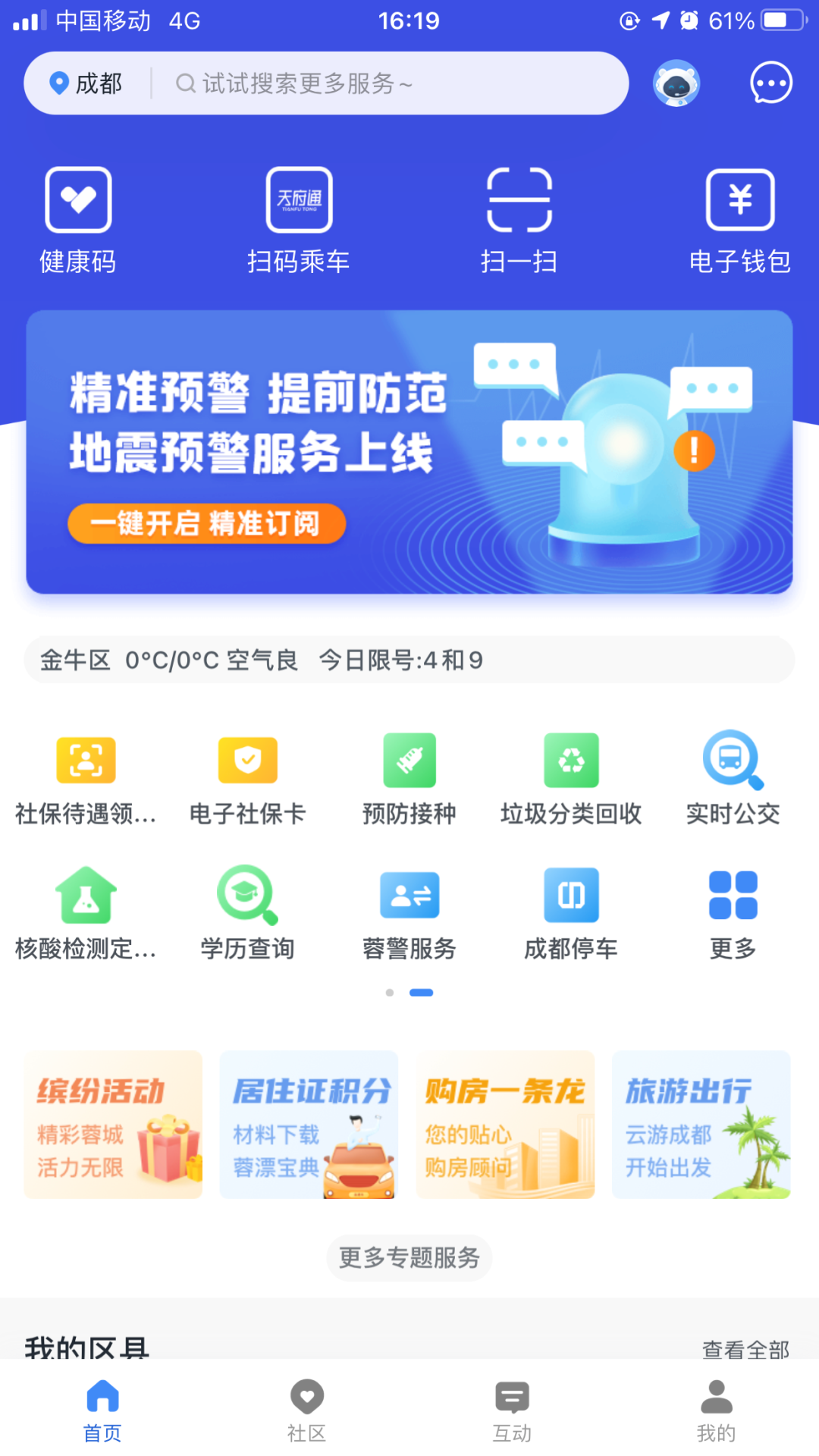Switch to the 我的 tab
Viewport: 819px width, 1456px height.
[x=716, y=1410]
